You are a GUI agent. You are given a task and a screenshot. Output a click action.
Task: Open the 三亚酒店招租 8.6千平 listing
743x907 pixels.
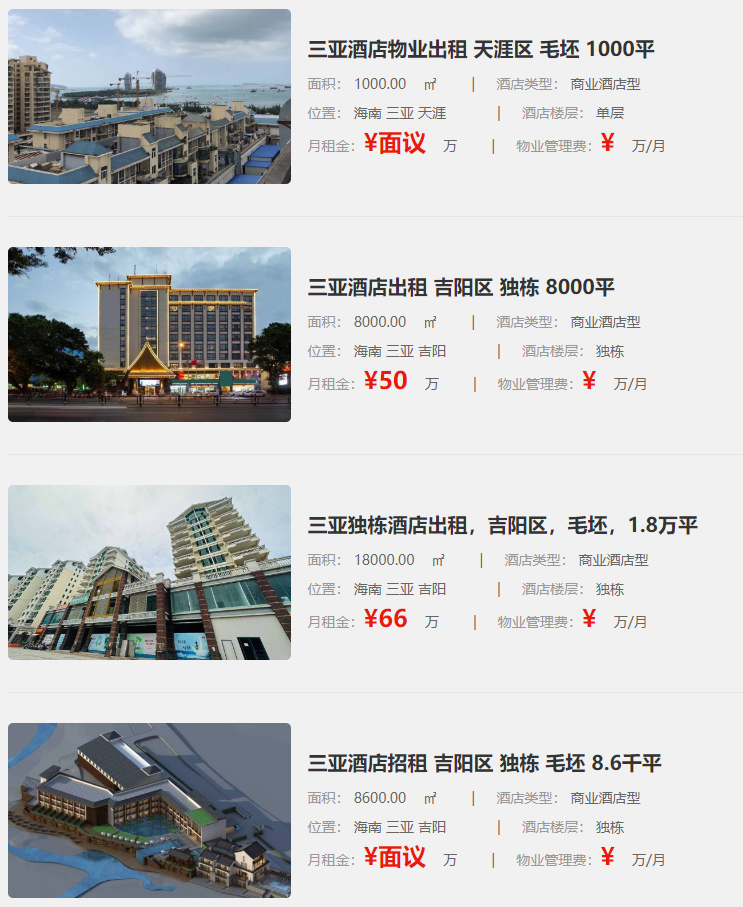pyautogui.click(x=484, y=764)
